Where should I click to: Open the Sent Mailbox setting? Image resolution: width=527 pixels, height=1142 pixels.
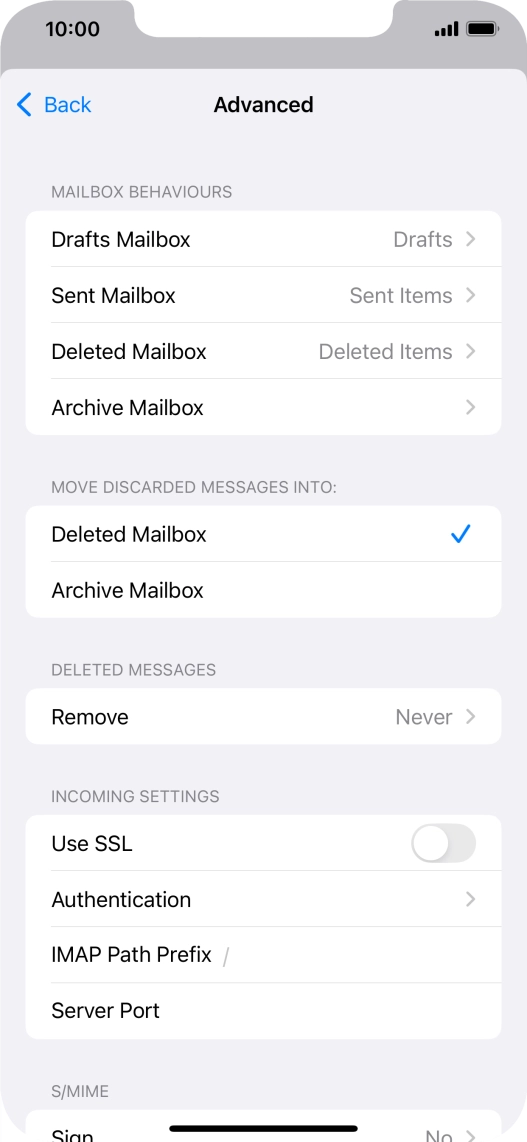264,296
